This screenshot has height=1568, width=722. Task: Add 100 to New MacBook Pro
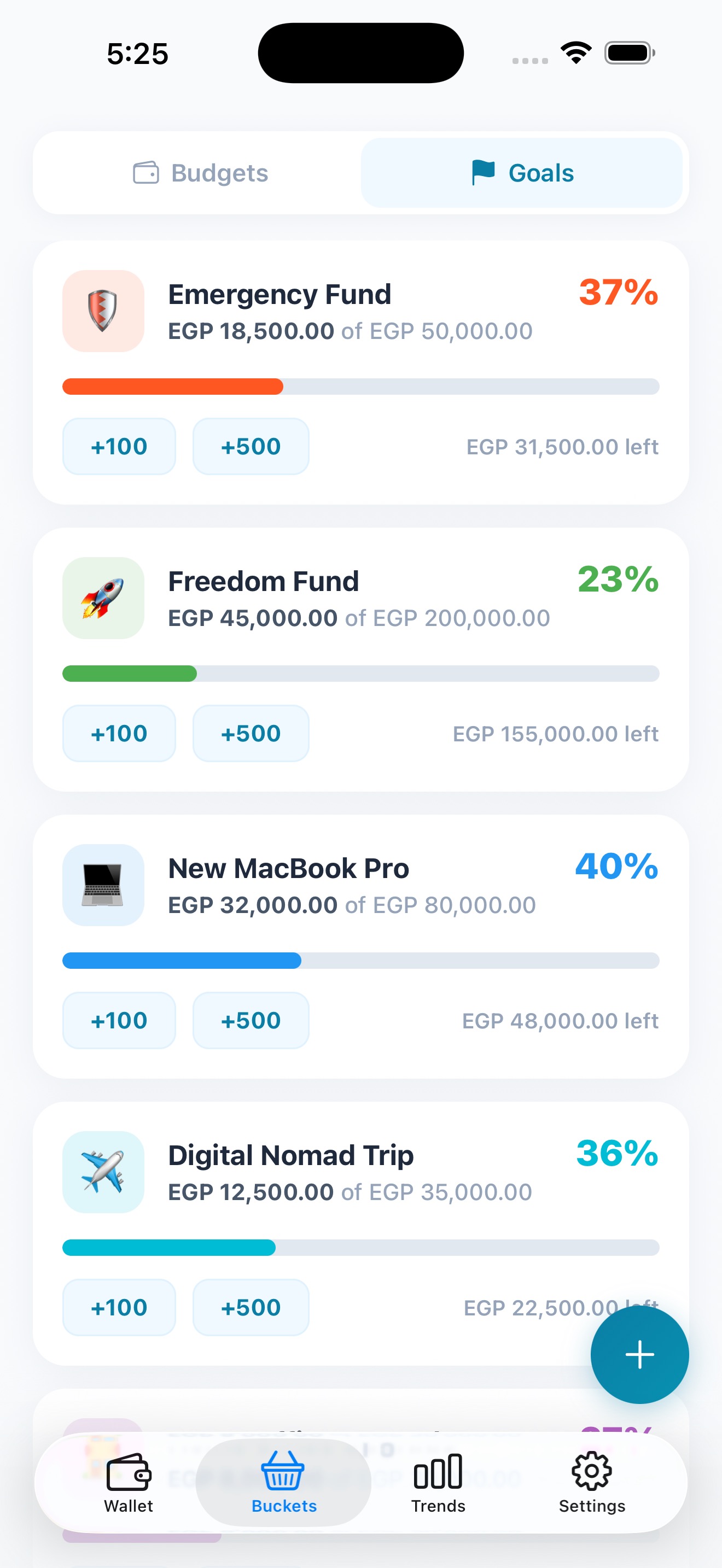pos(119,1020)
